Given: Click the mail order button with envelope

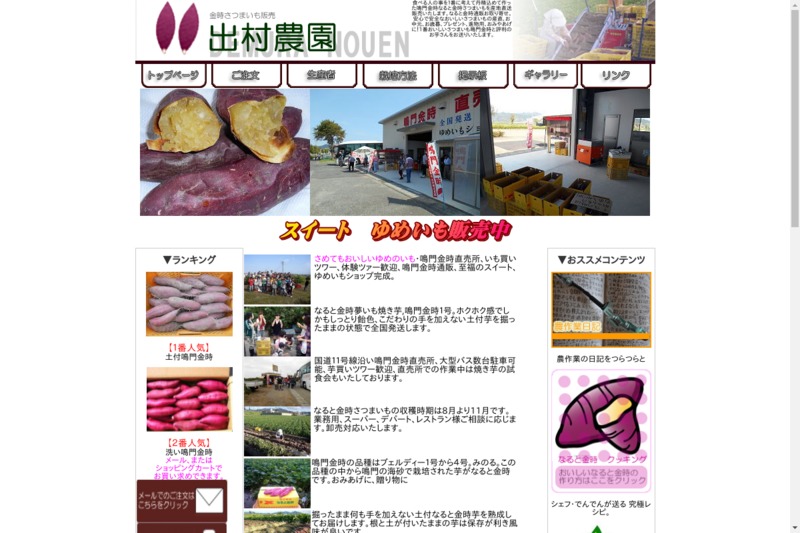Looking at the screenshot, I should [181, 500].
